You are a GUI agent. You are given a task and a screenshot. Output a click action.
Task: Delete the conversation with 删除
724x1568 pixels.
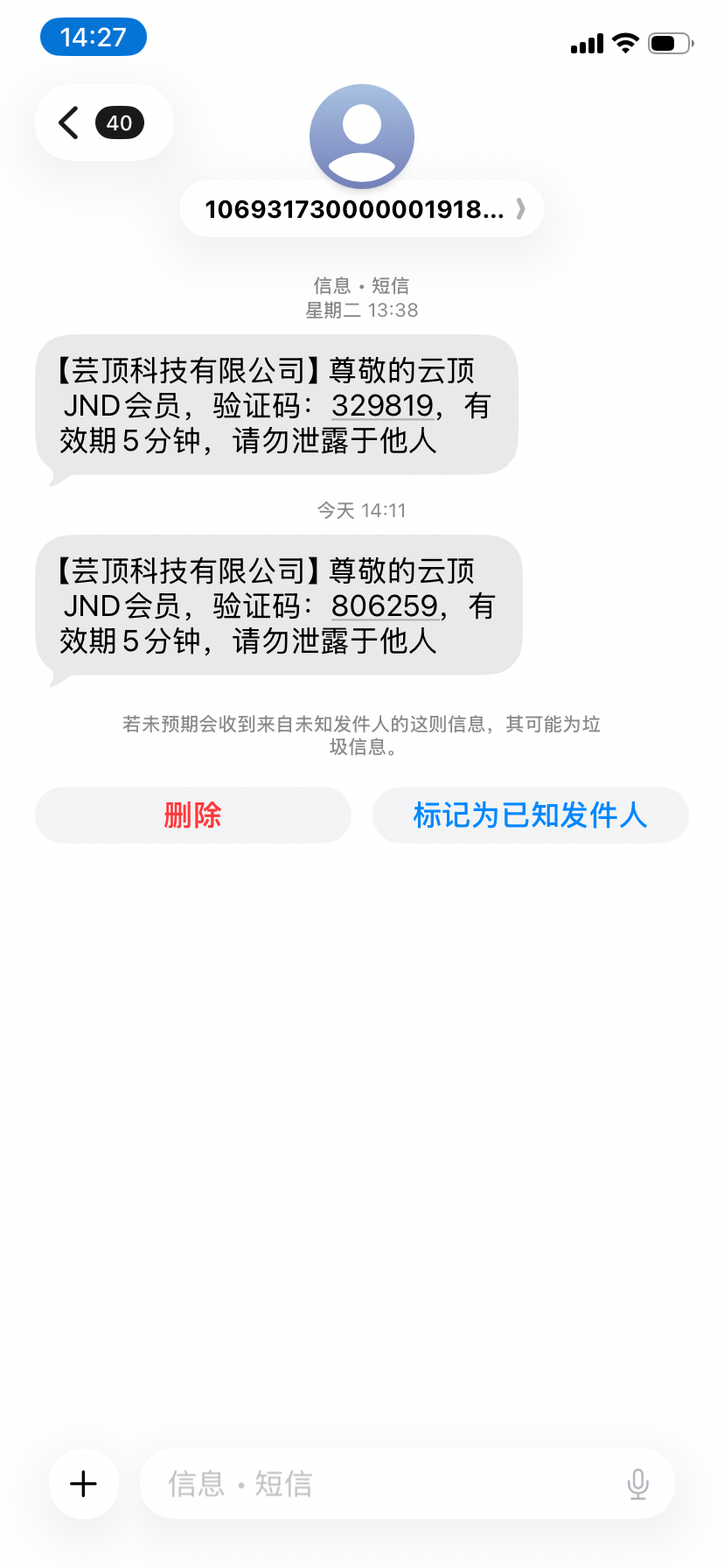click(x=192, y=815)
